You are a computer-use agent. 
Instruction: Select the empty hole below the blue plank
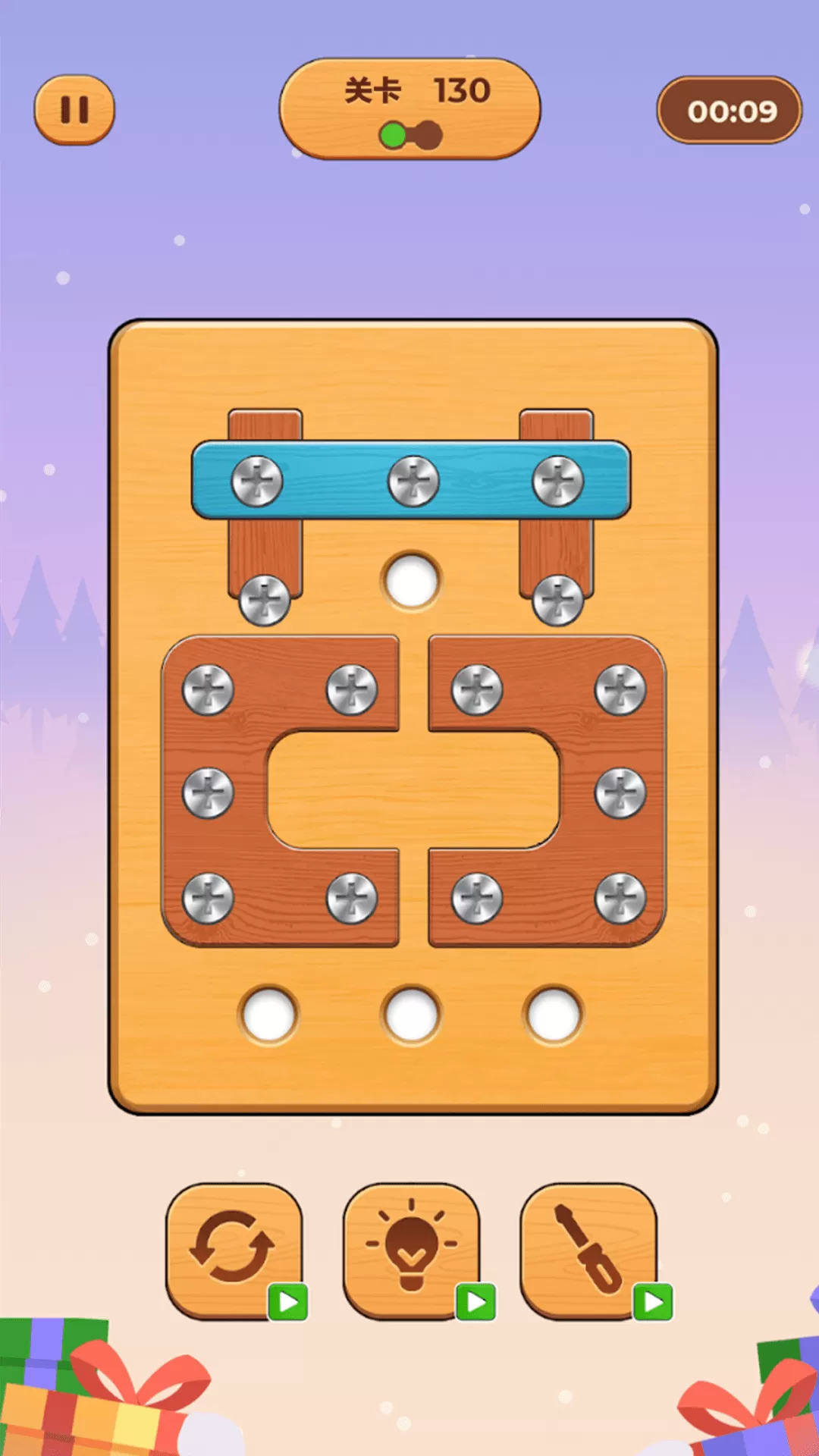click(x=411, y=582)
